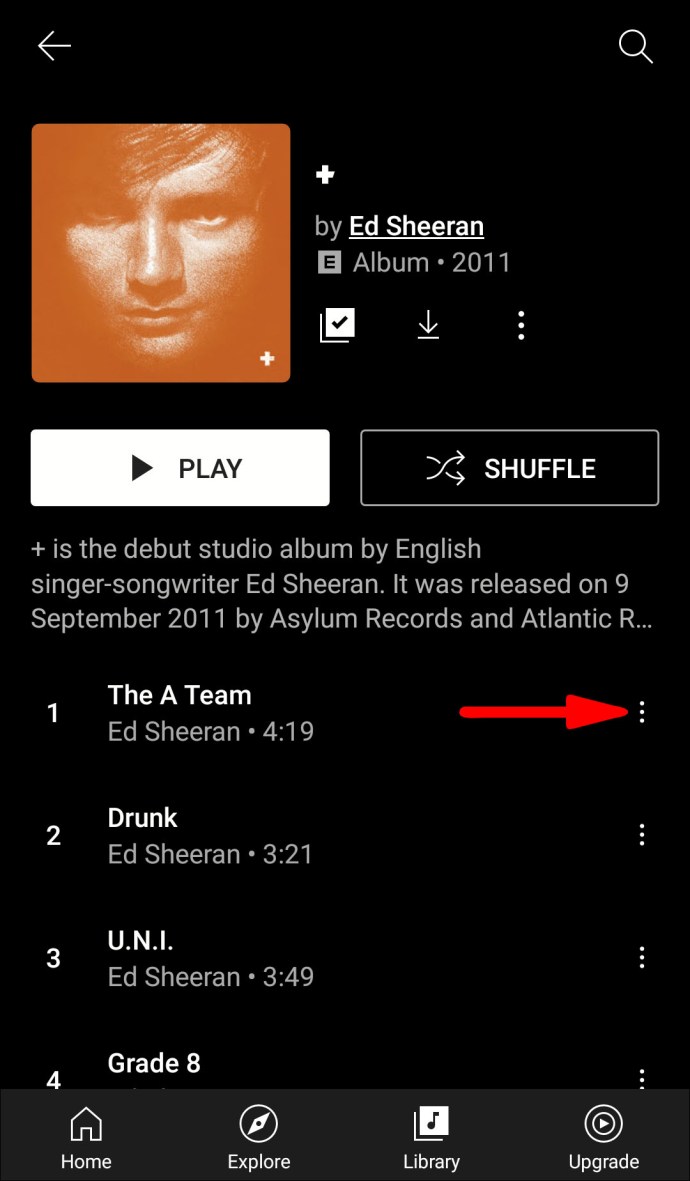Open the album's overflow menu

(x=521, y=325)
